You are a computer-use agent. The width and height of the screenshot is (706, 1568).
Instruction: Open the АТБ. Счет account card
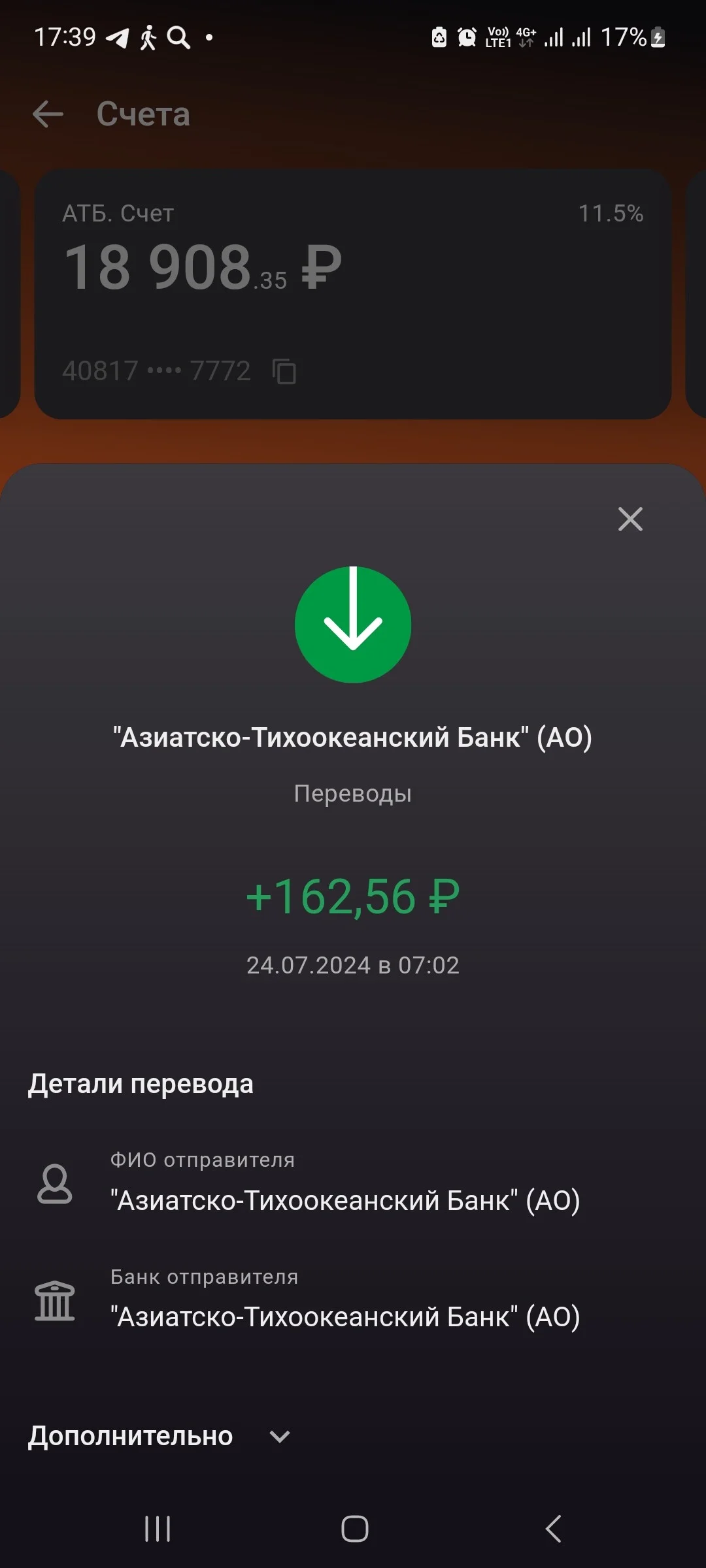point(353,294)
